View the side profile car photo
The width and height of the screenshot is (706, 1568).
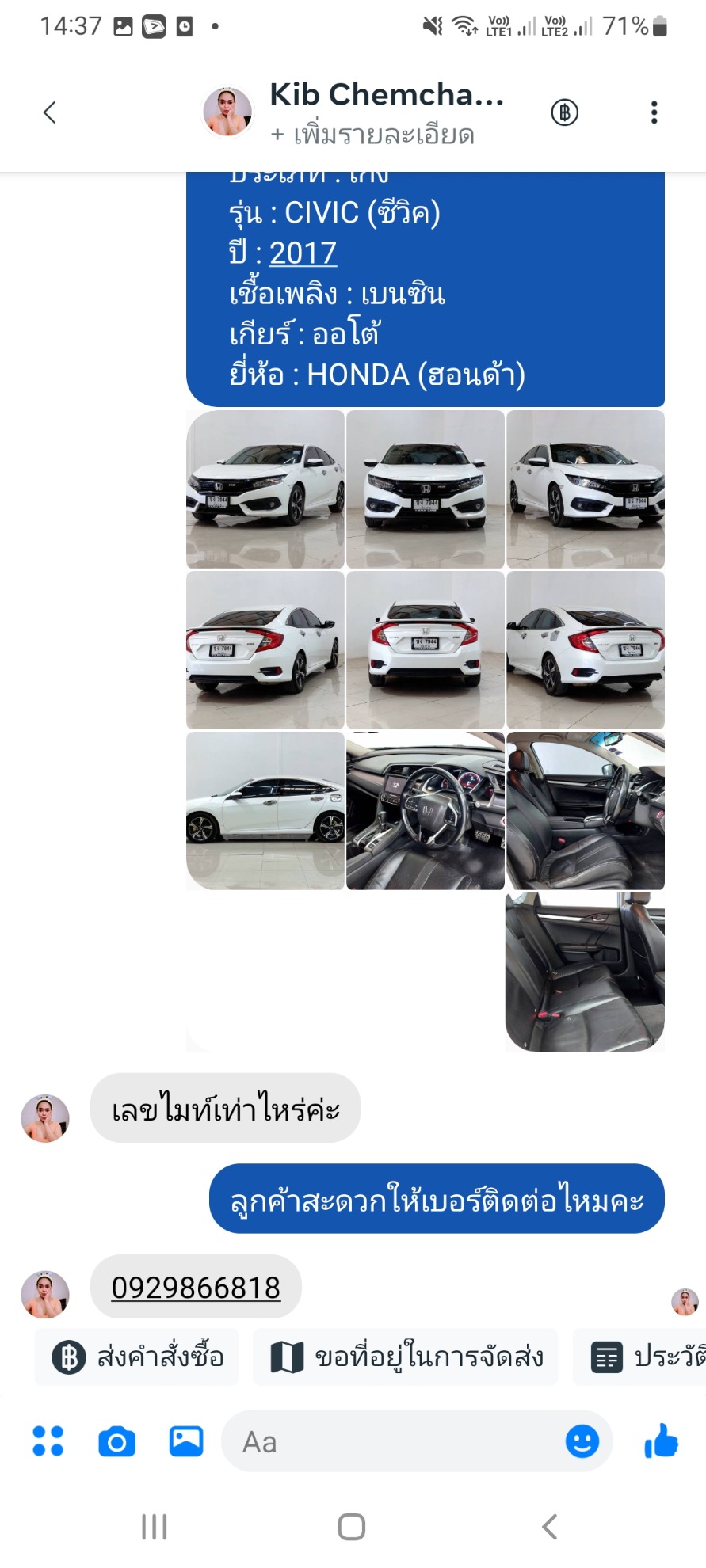[x=265, y=810]
